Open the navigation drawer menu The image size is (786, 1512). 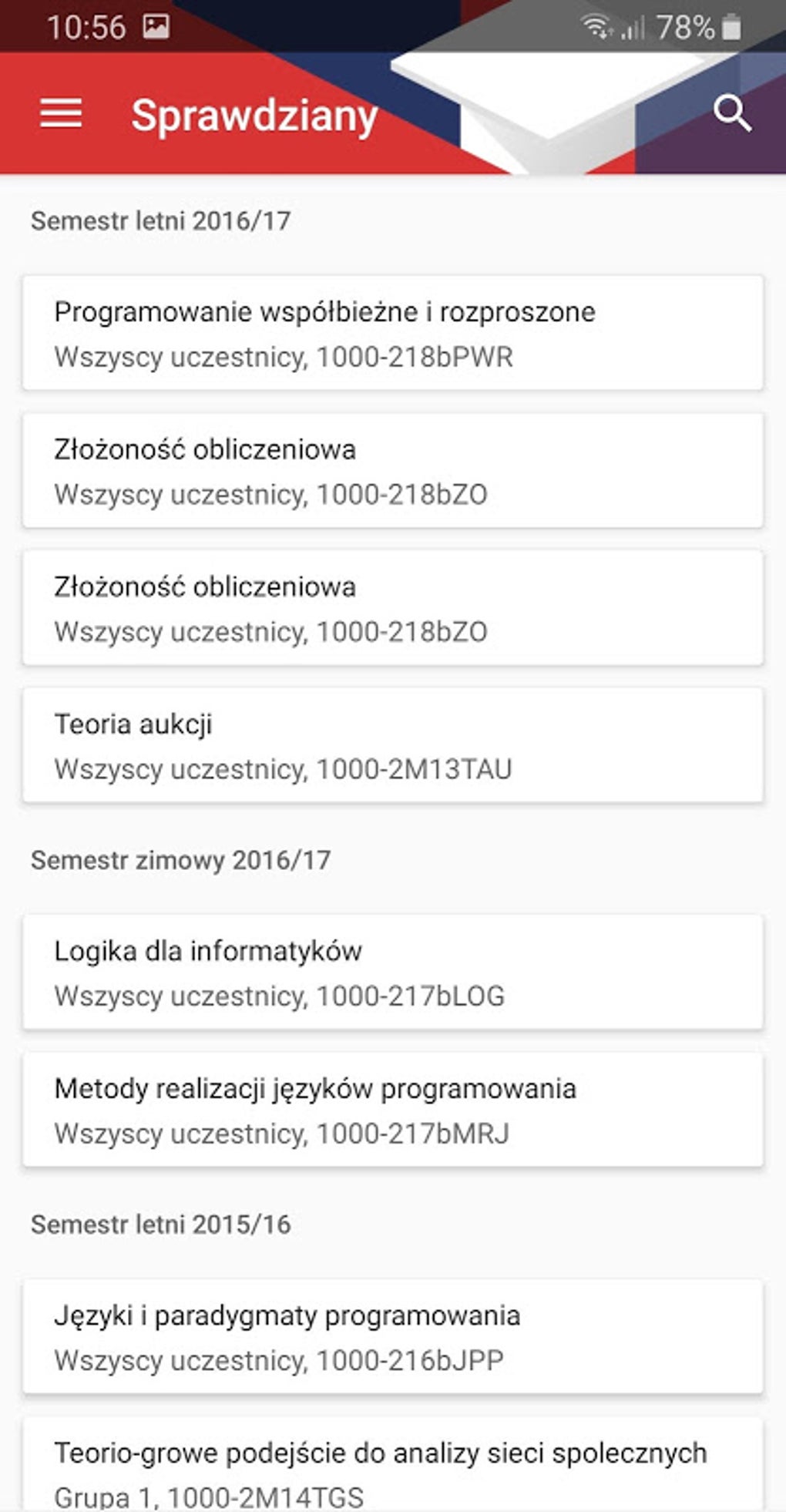pos(61,114)
